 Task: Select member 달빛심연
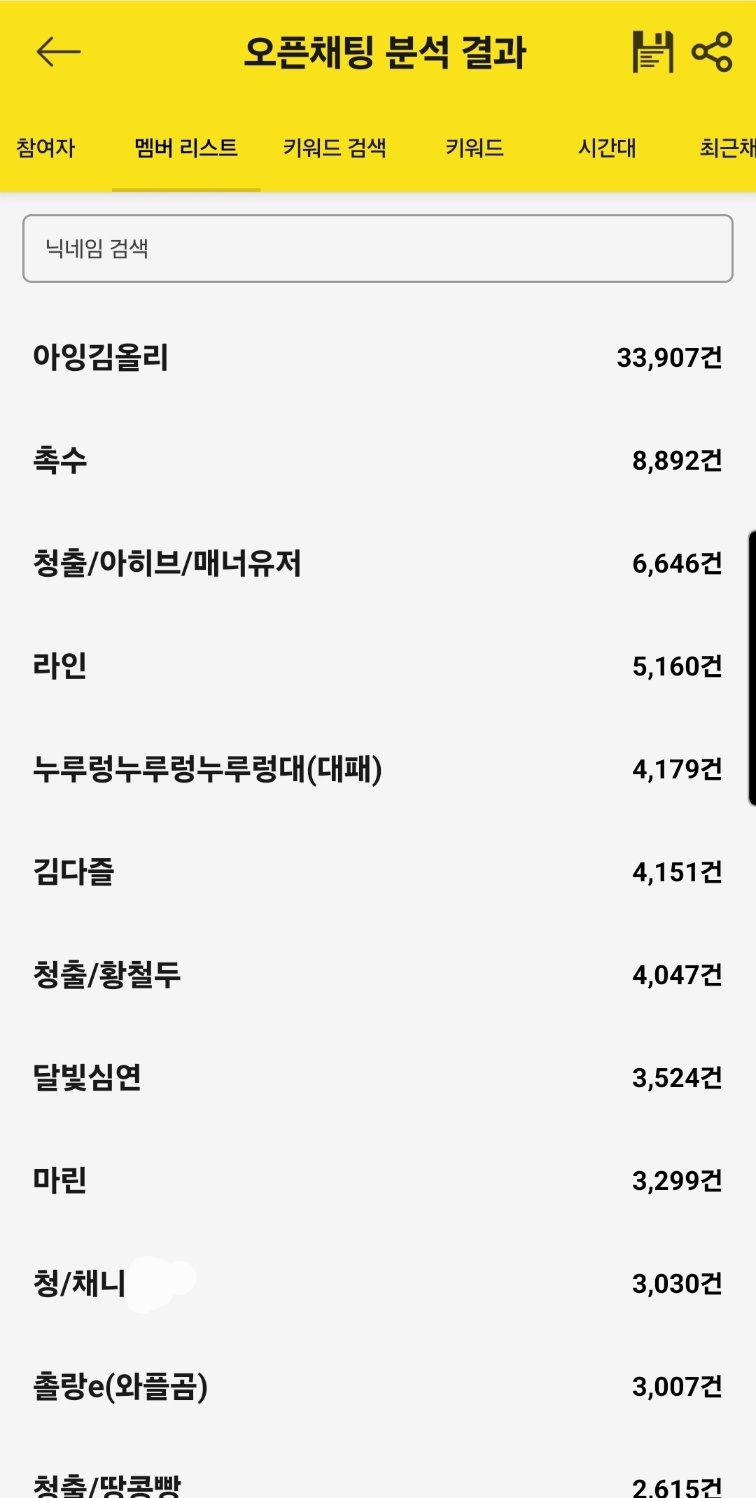[378, 1078]
